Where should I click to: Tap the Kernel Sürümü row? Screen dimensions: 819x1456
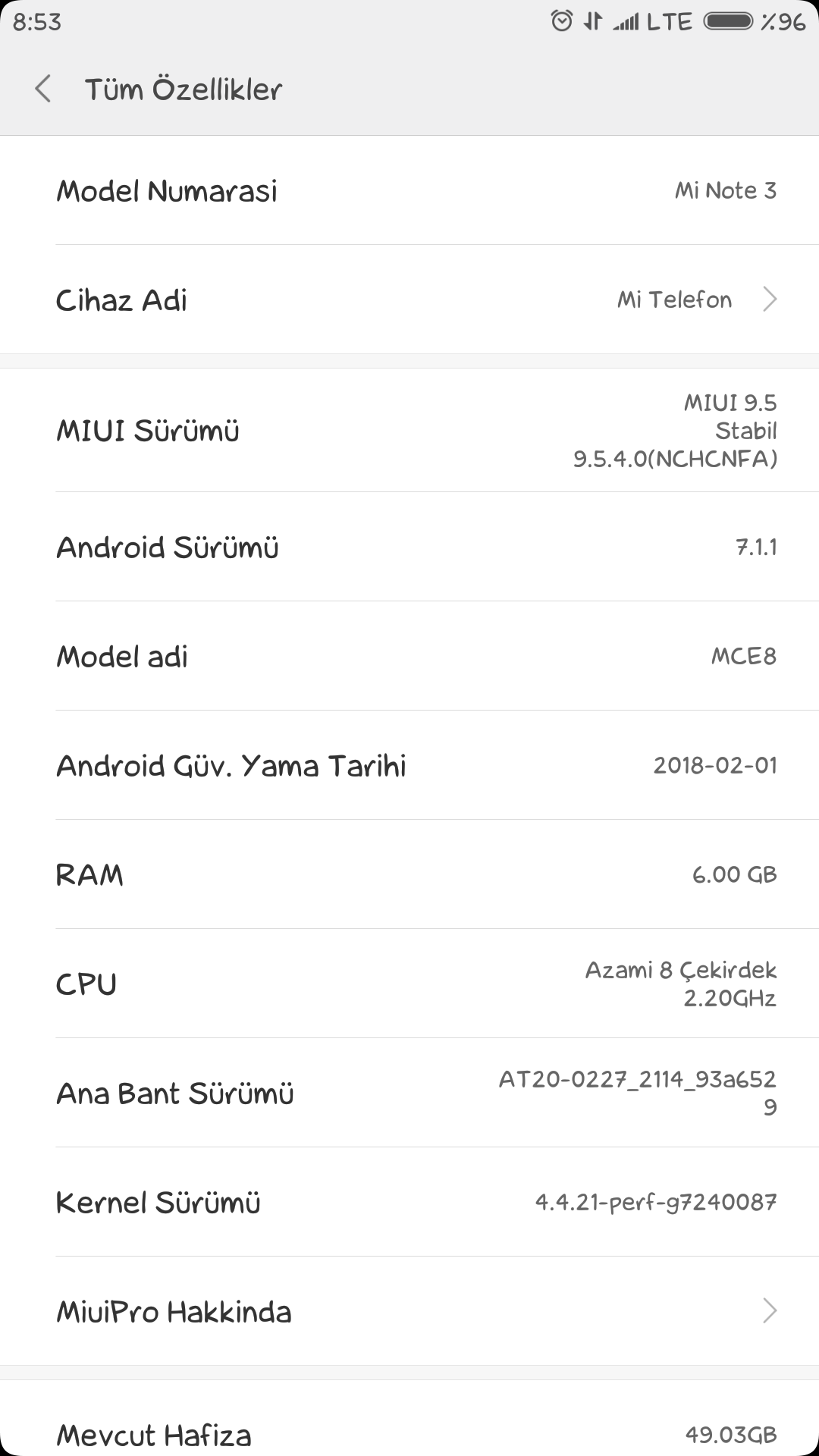[x=409, y=1202]
